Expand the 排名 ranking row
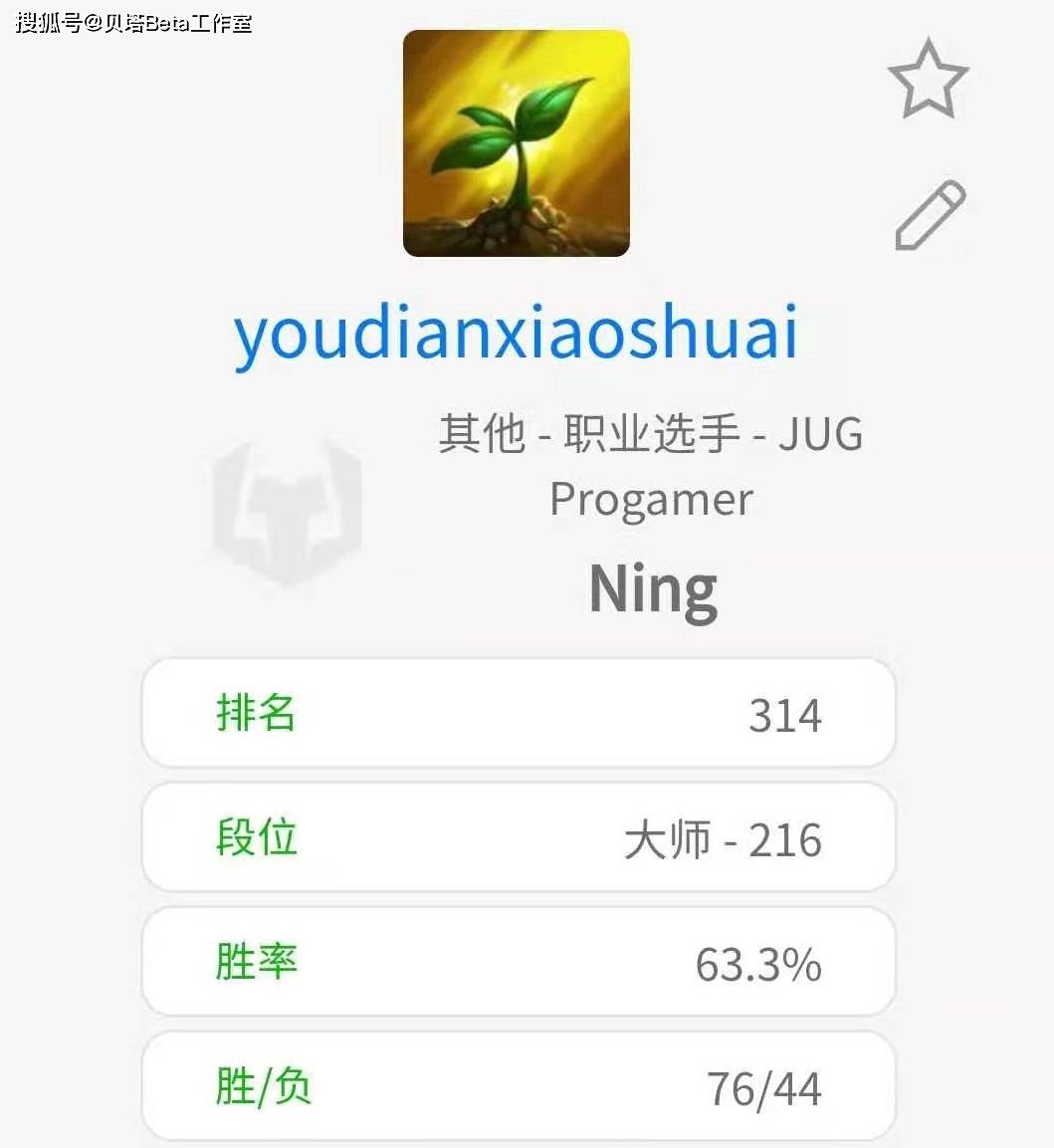Viewport: 1054px width, 1148px height. click(519, 713)
